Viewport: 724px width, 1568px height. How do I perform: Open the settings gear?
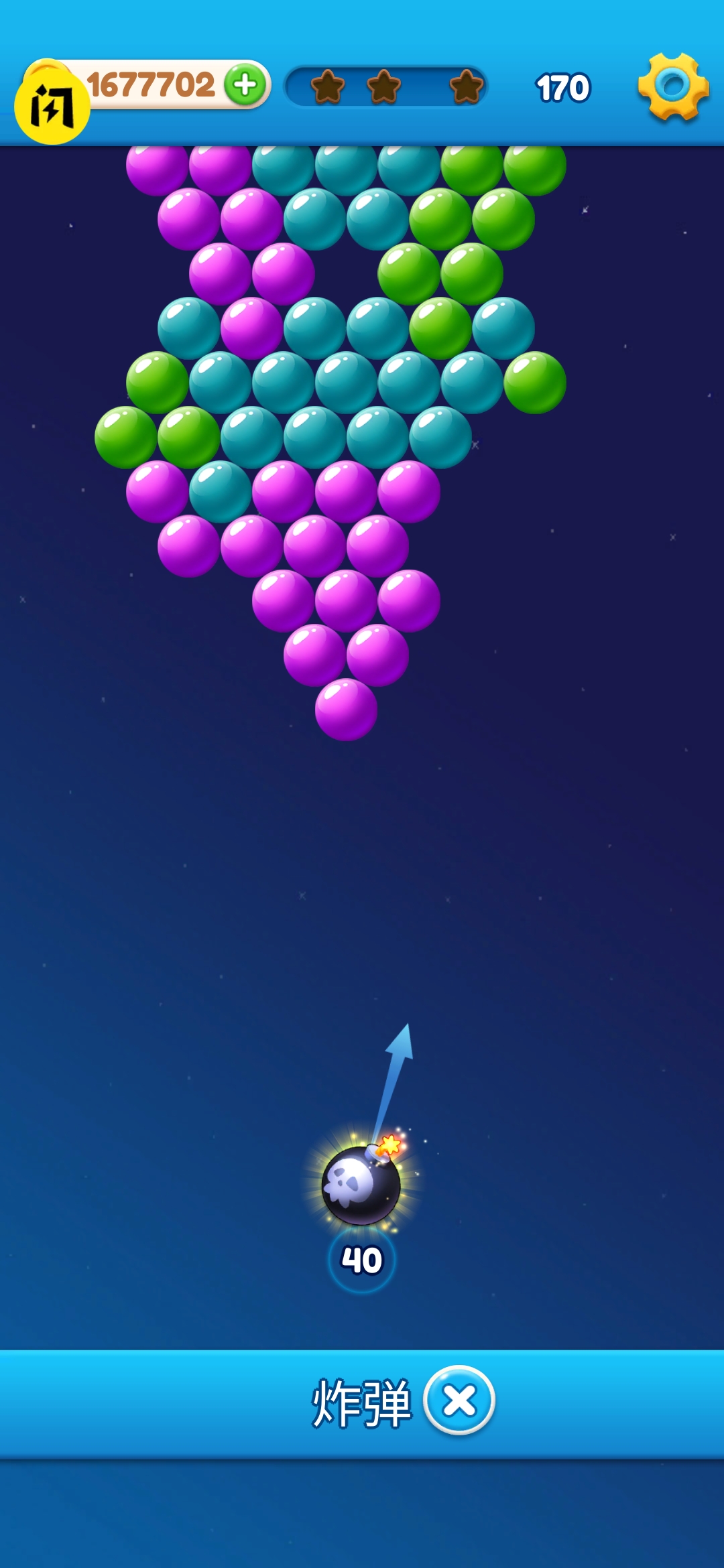click(x=673, y=86)
